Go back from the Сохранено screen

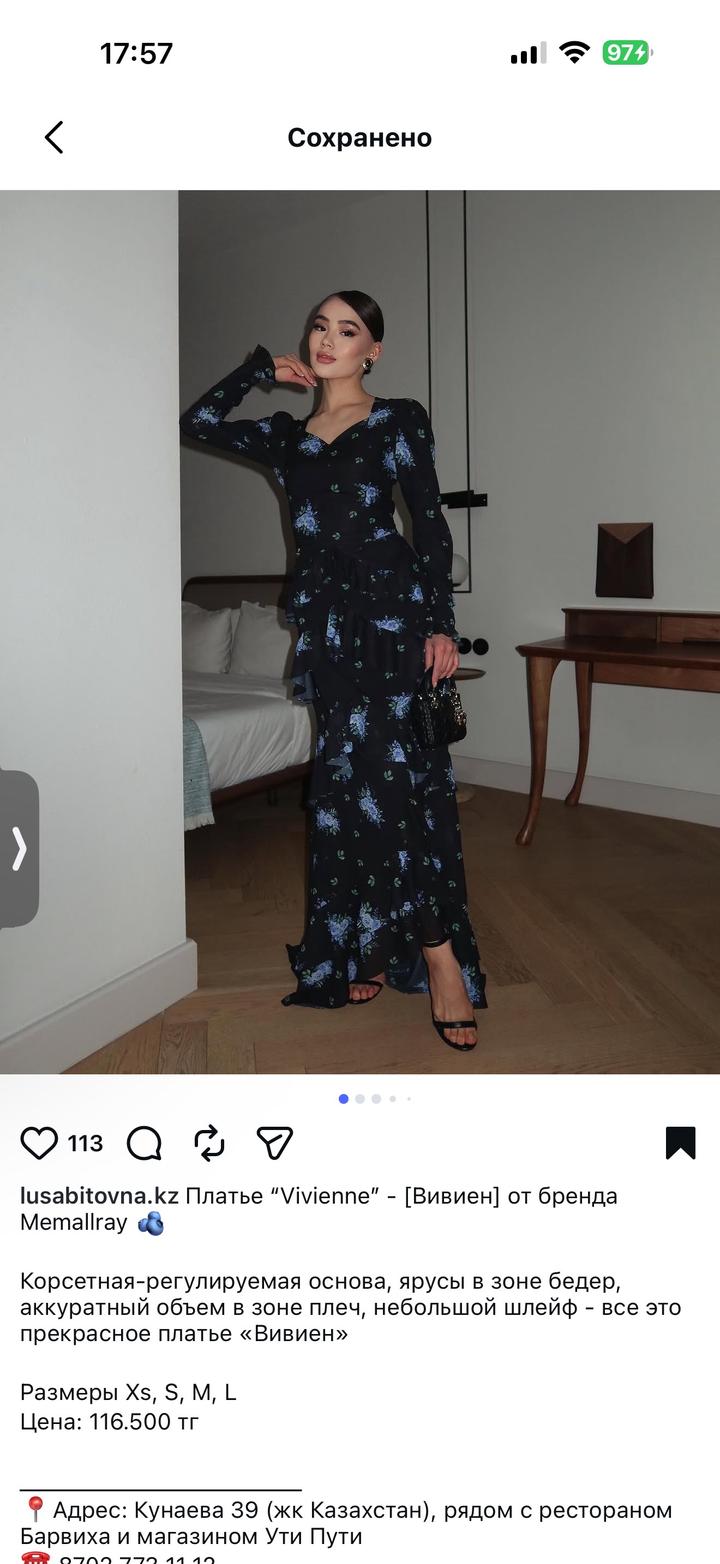54,138
